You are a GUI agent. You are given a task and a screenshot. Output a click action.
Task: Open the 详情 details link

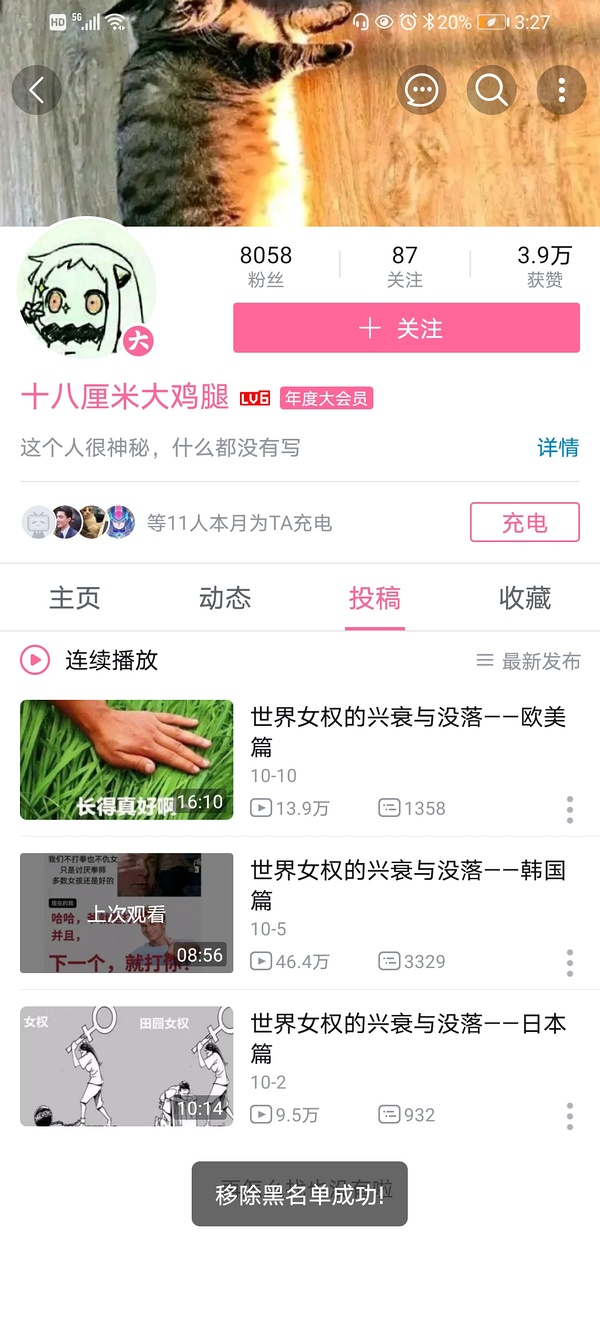coord(557,447)
